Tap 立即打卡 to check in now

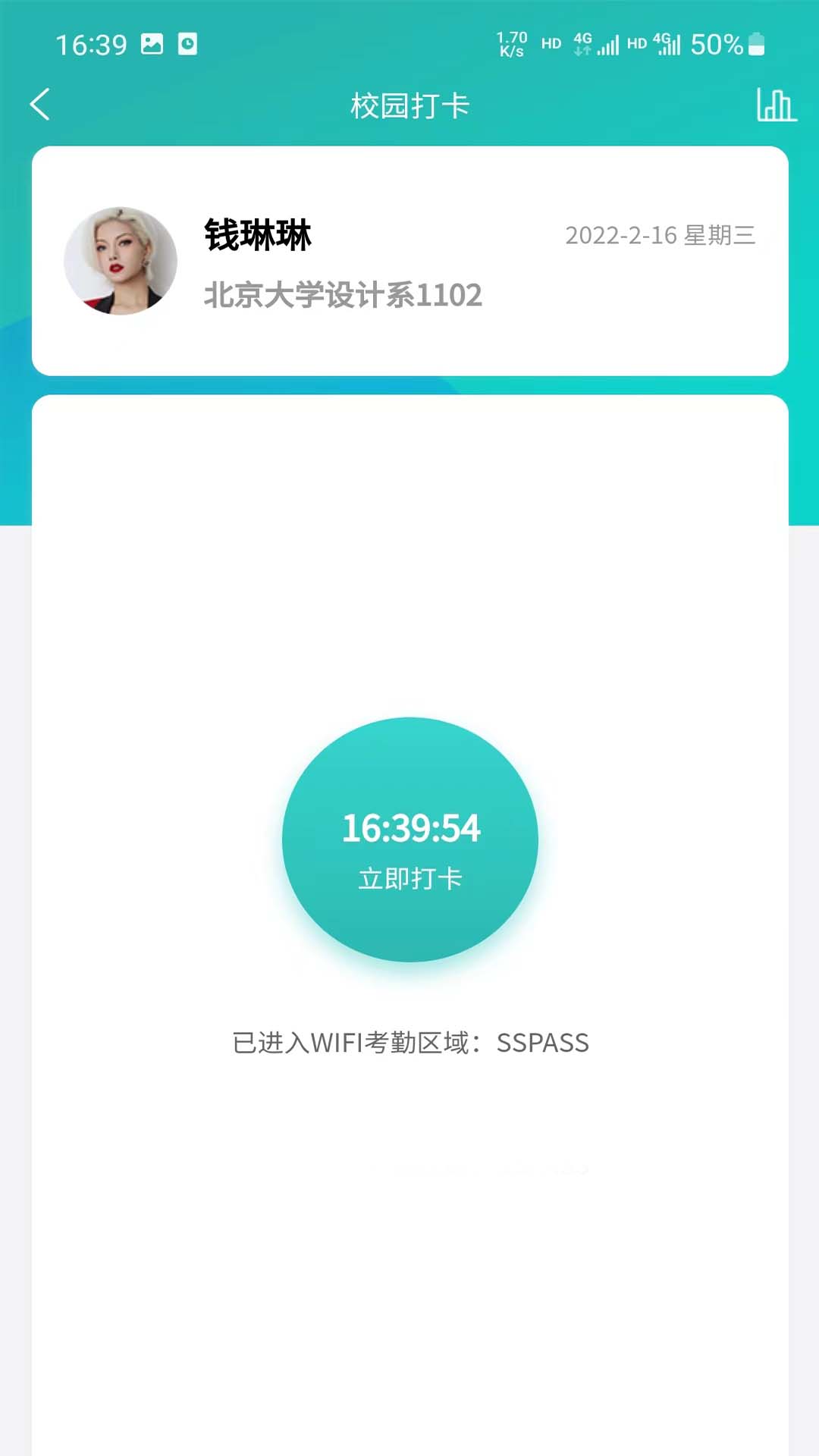tap(409, 879)
